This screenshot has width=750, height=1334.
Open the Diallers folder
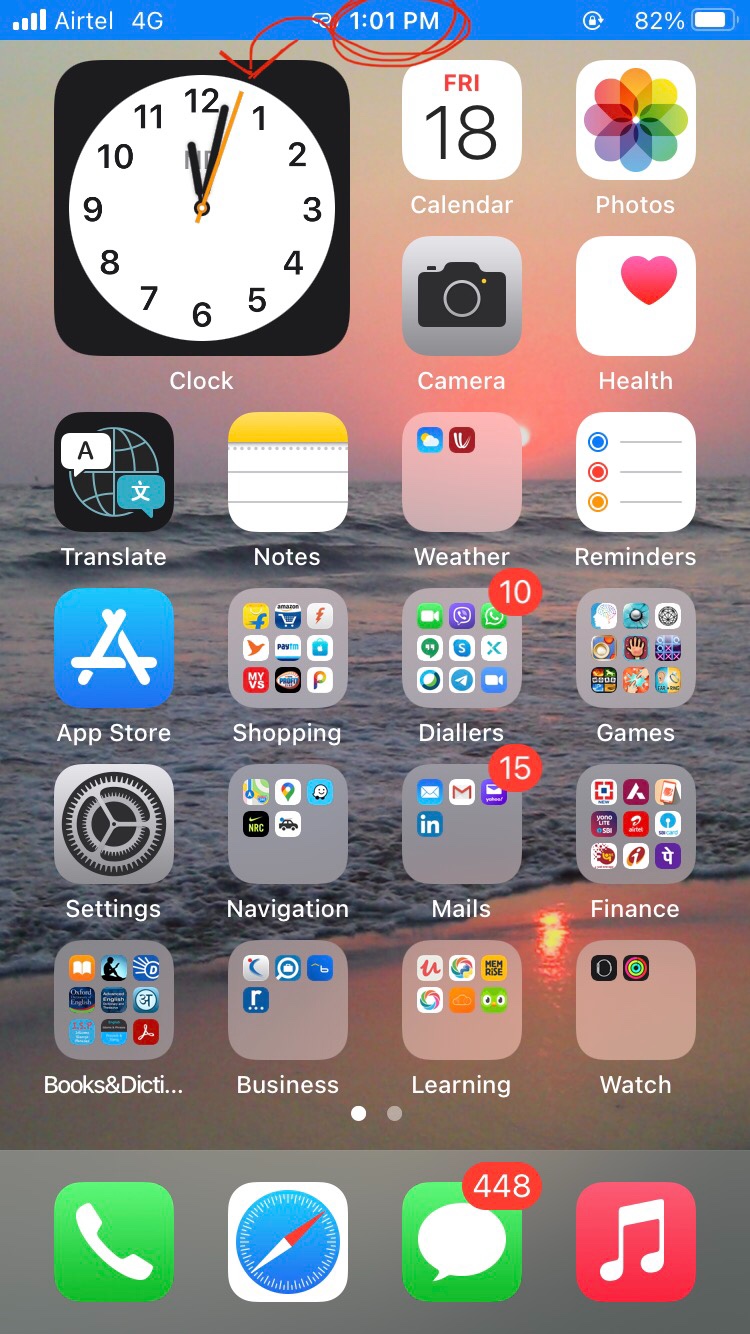tap(461, 648)
